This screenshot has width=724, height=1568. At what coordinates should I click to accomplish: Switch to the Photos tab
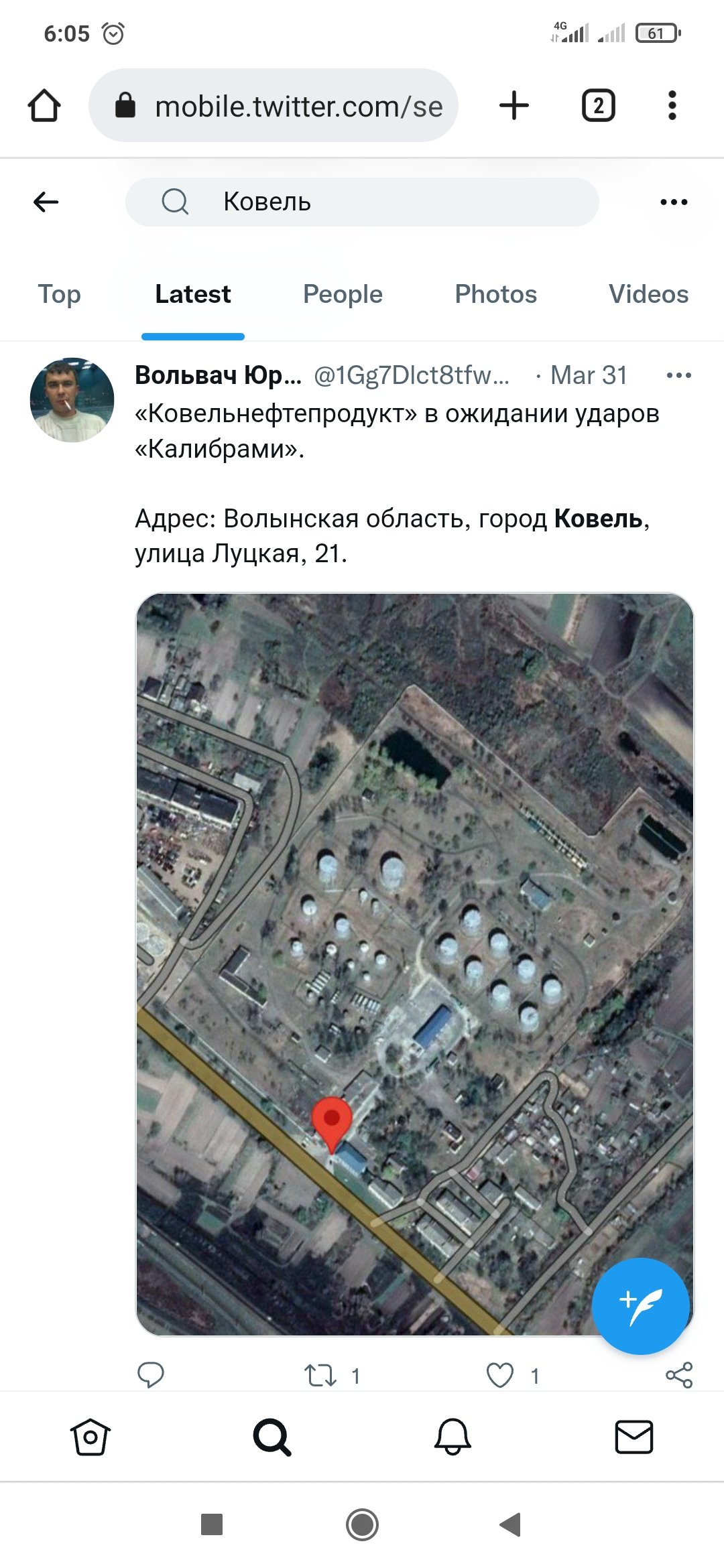tap(495, 294)
